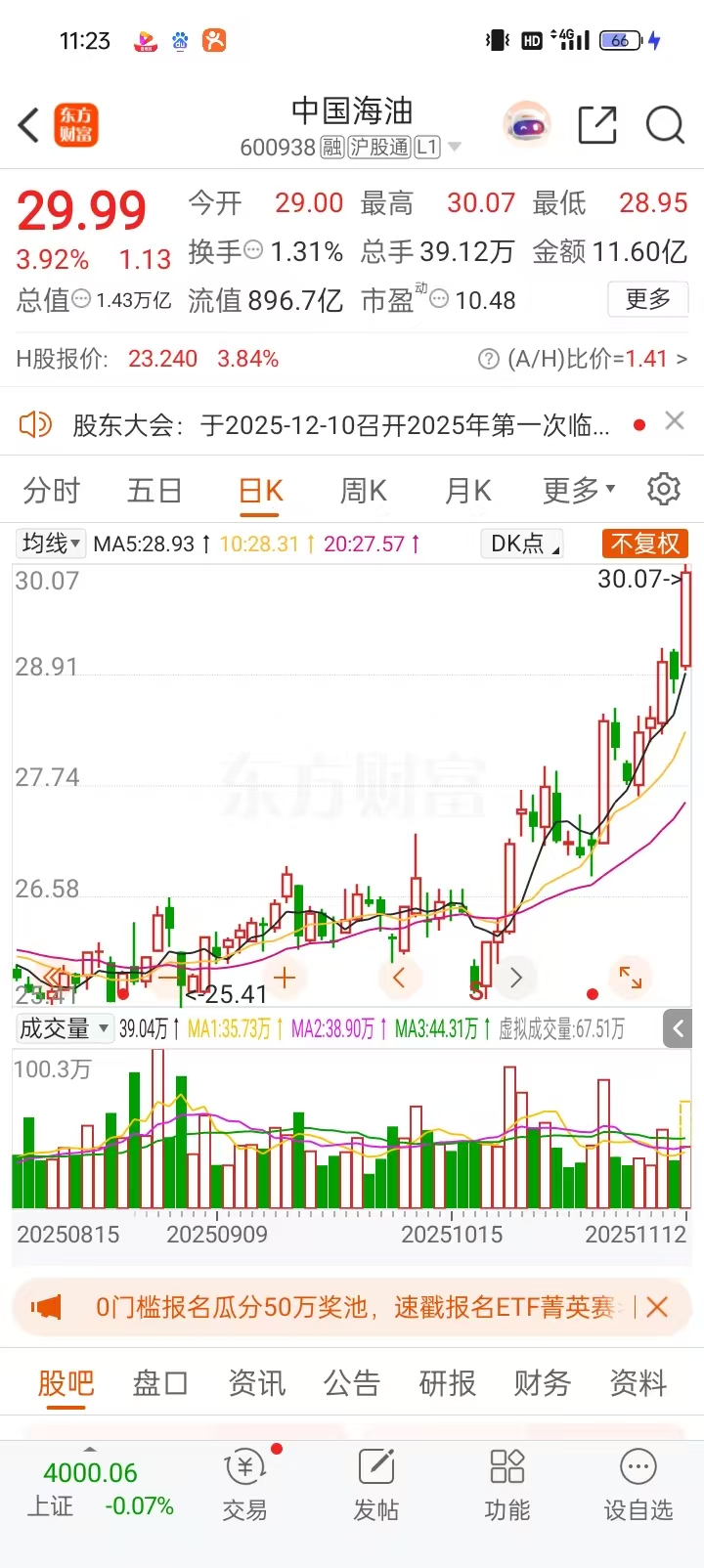704x1568 pixels.
Task: Expand the 更多 chart period dropdown
Action: point(579,490)
